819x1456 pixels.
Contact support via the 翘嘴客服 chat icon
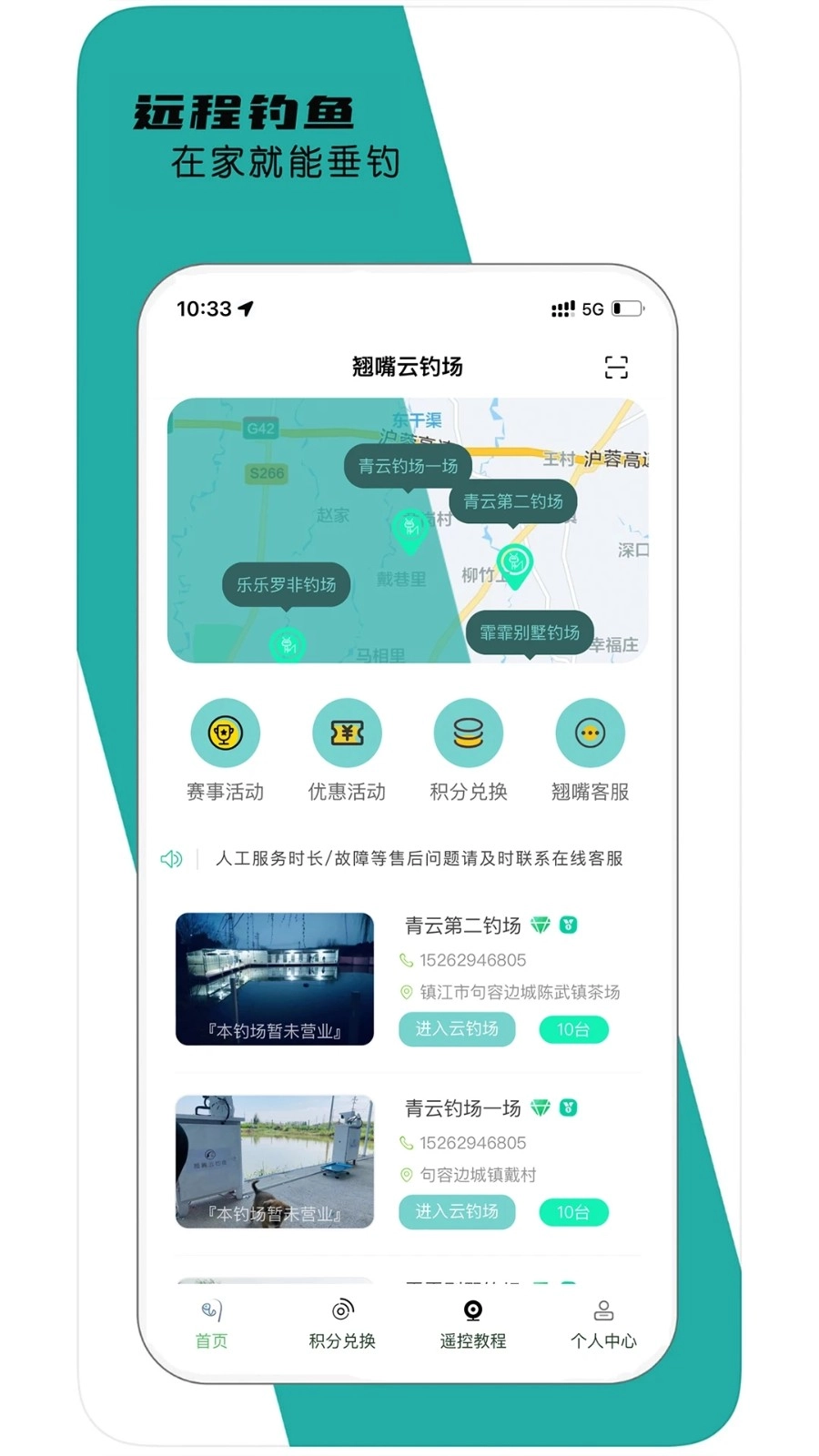pos(590,732)
